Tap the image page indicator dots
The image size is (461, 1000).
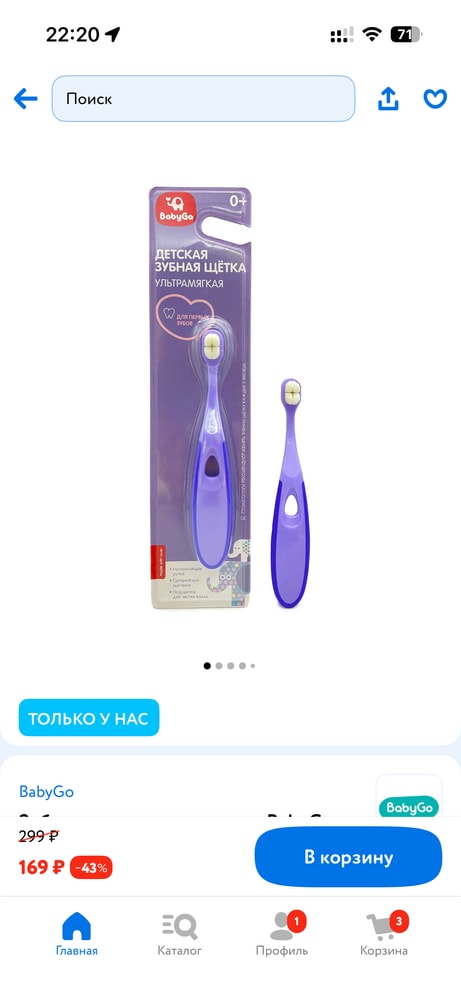tap(230, 665)
